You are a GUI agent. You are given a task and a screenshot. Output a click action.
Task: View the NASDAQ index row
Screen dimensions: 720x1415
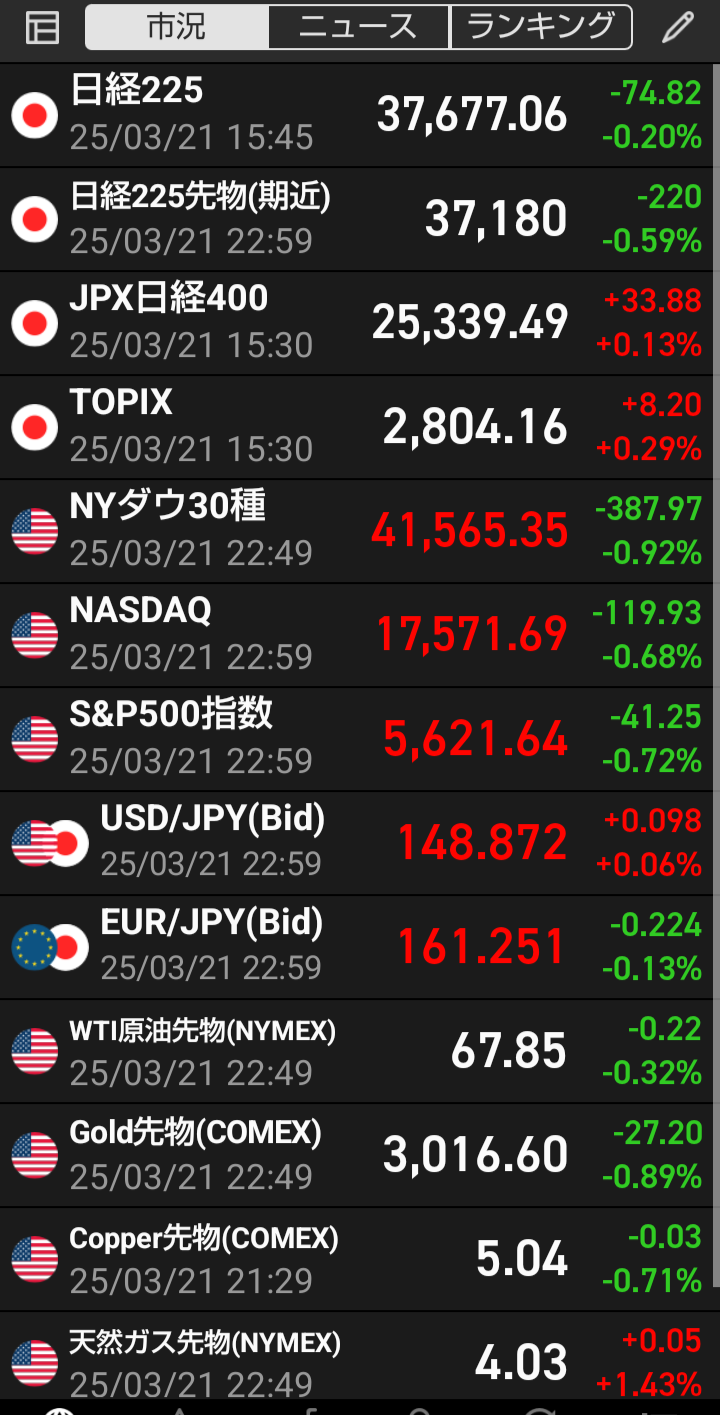click(x=356, y=635)
